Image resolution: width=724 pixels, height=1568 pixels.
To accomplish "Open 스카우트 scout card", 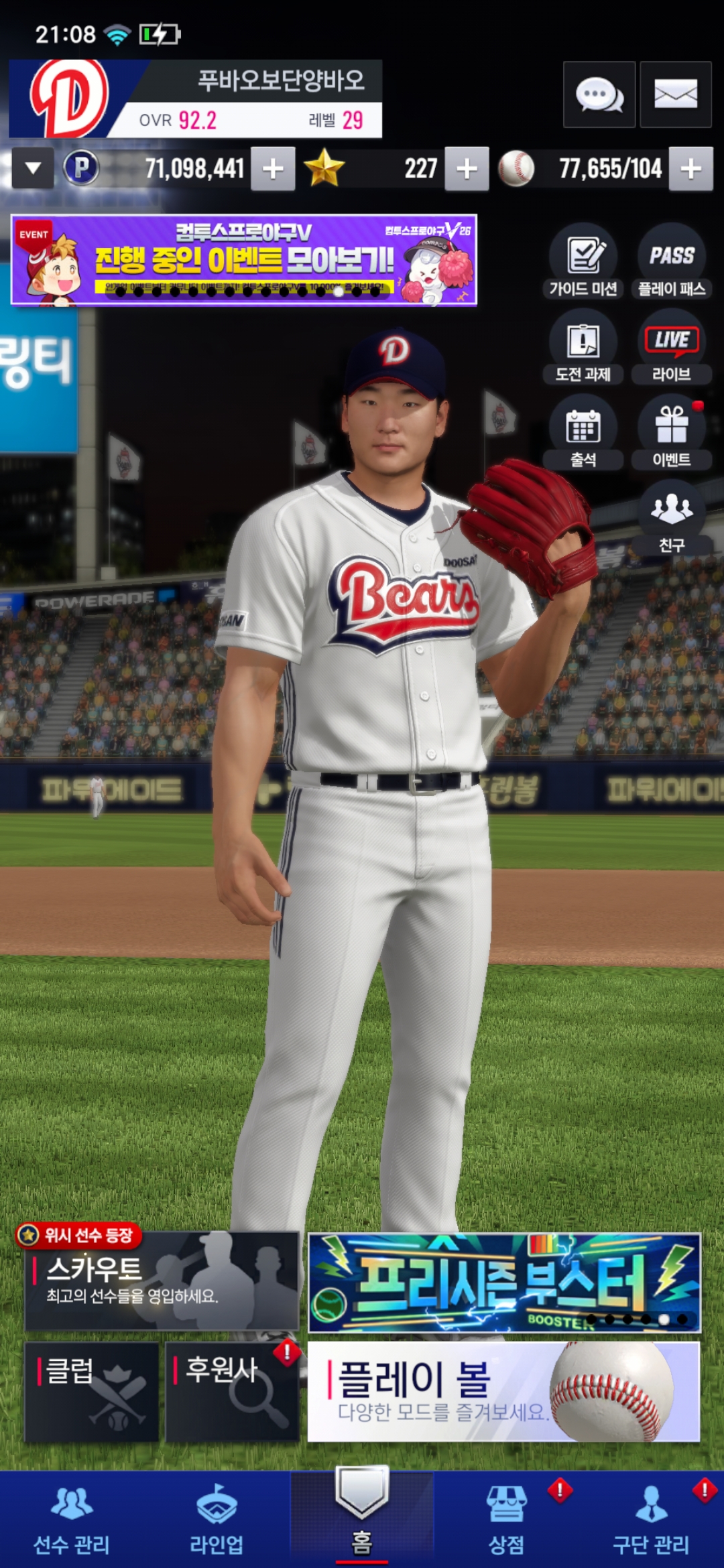I will [x=161, y=1281].
